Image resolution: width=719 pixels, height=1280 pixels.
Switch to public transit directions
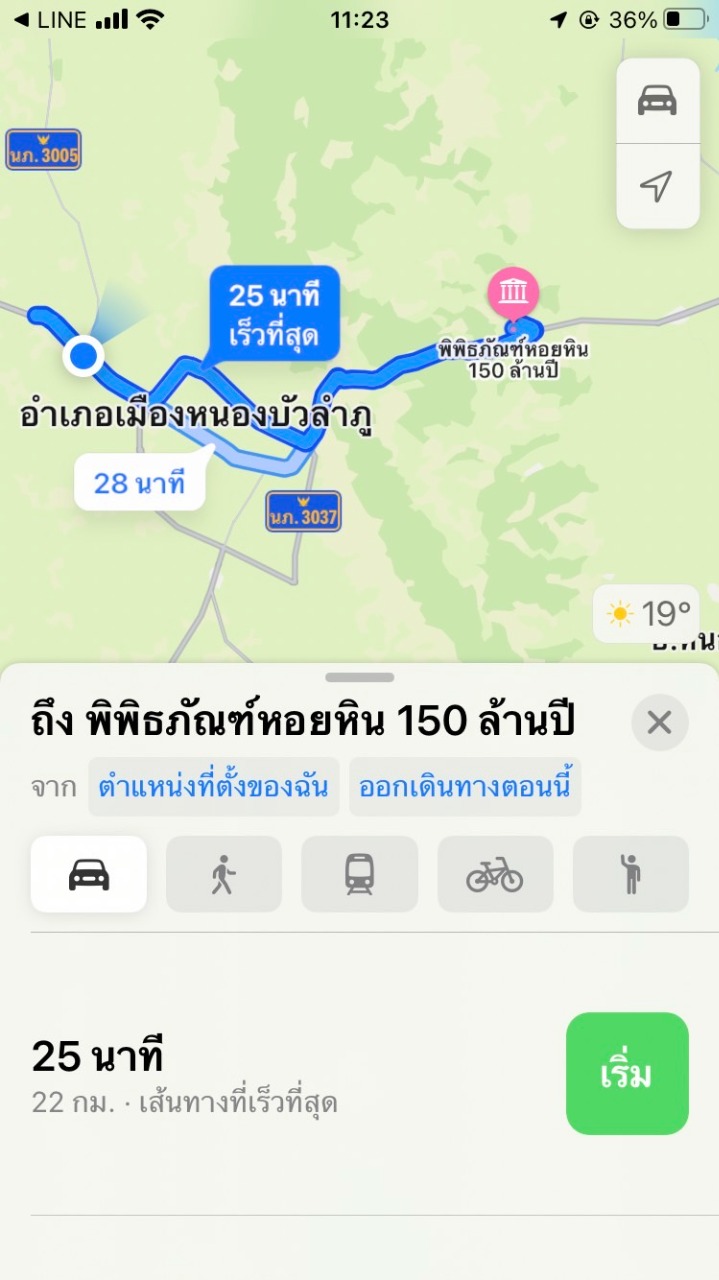click(x=359, y=874)
